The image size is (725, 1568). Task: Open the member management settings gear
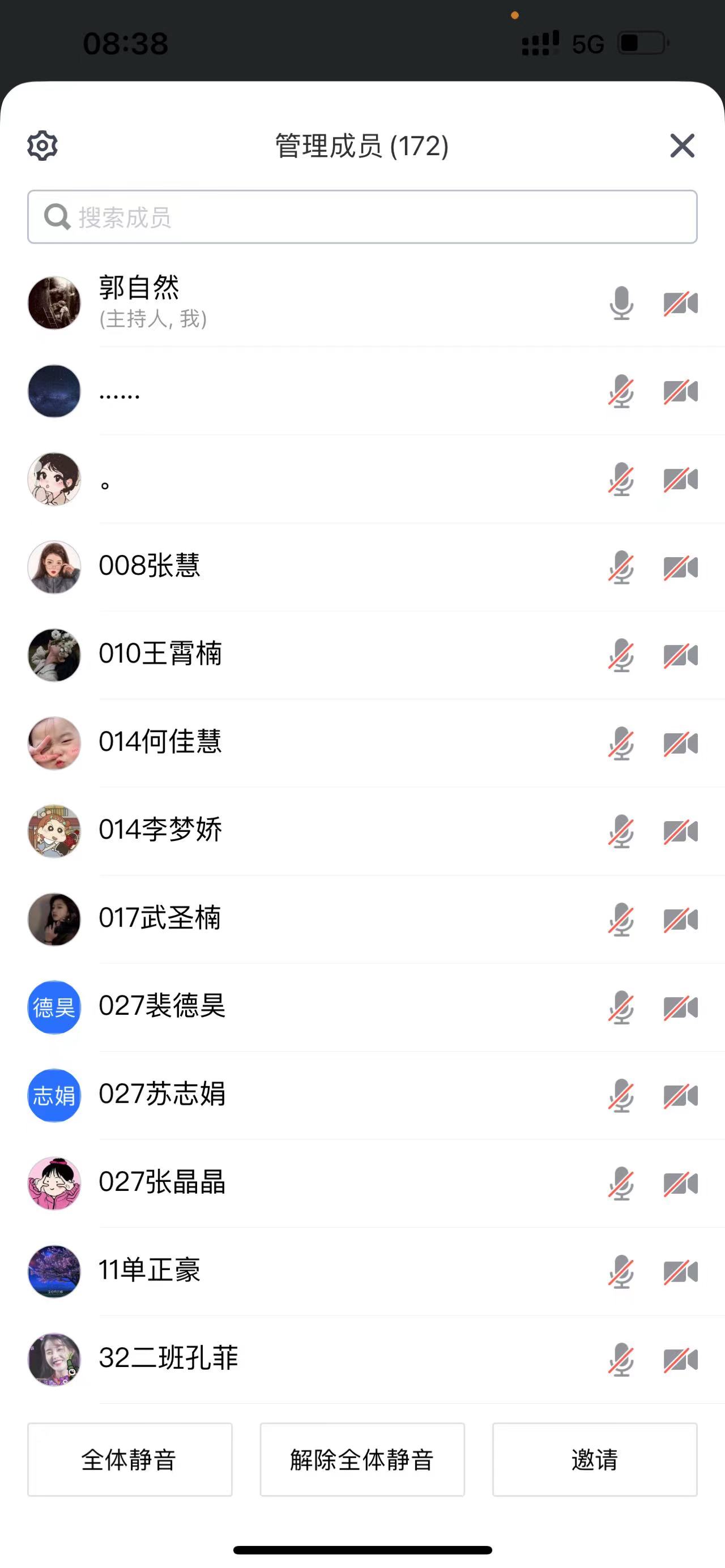coord(42,146)
